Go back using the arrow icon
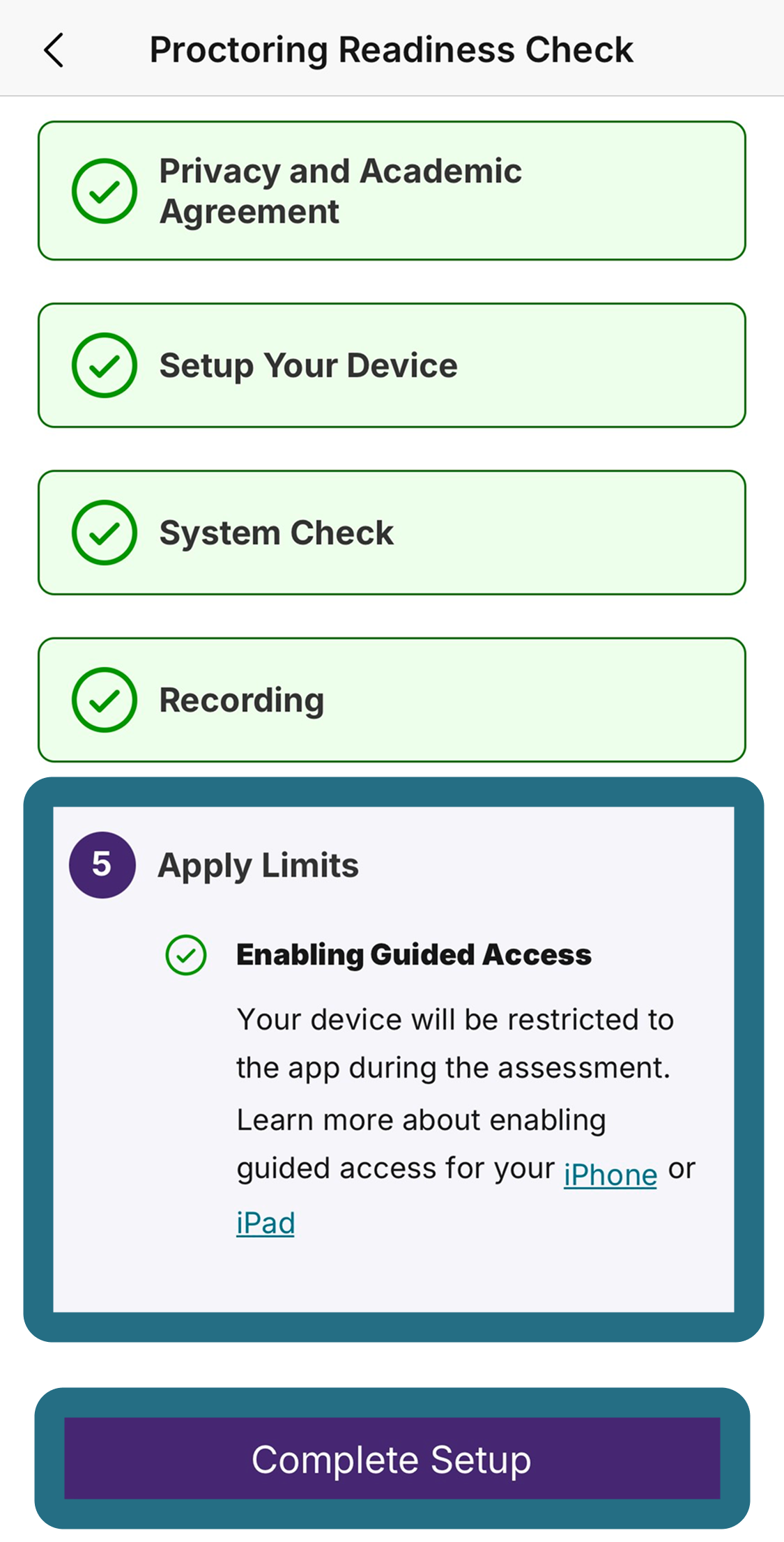 [54, 50]
